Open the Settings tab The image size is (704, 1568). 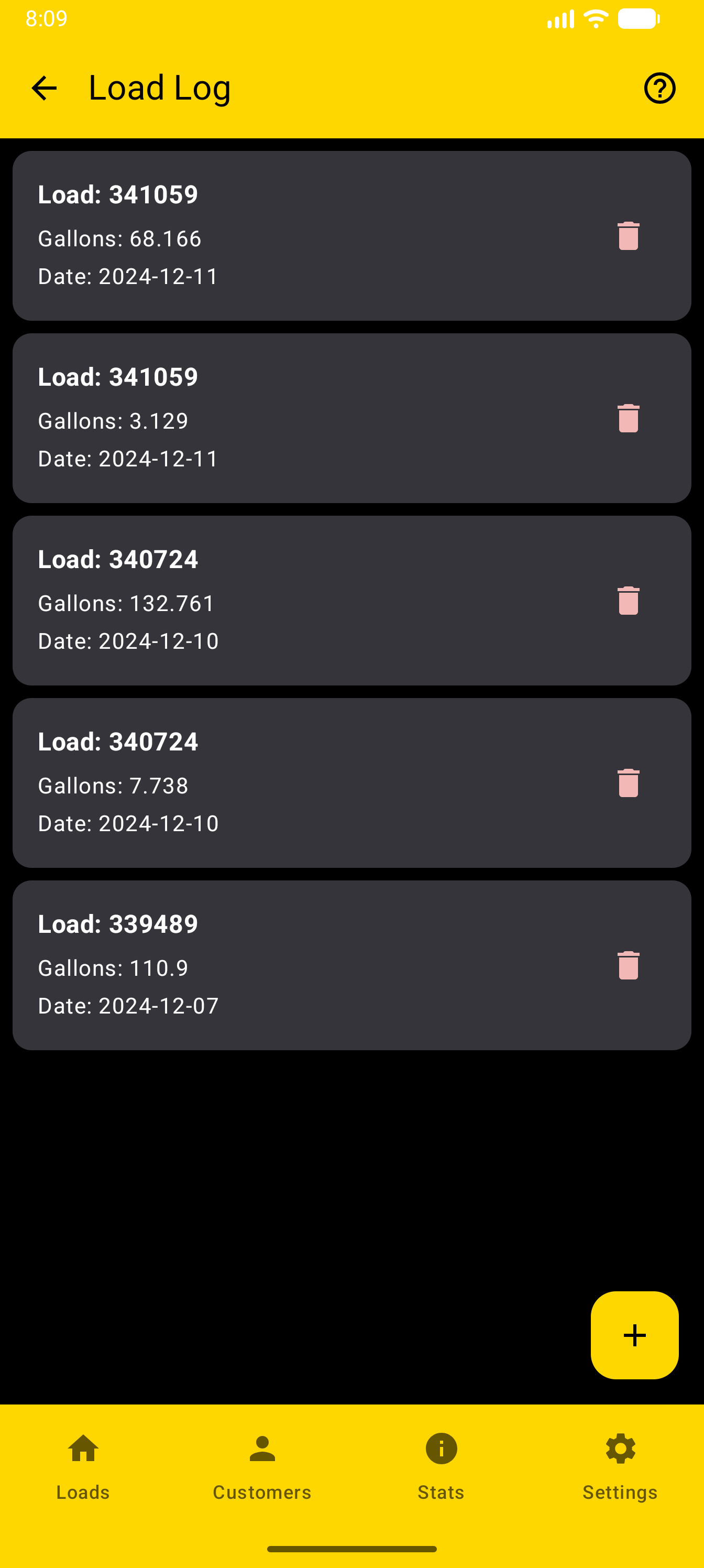pyautogui.click(x=620, y=1473)
